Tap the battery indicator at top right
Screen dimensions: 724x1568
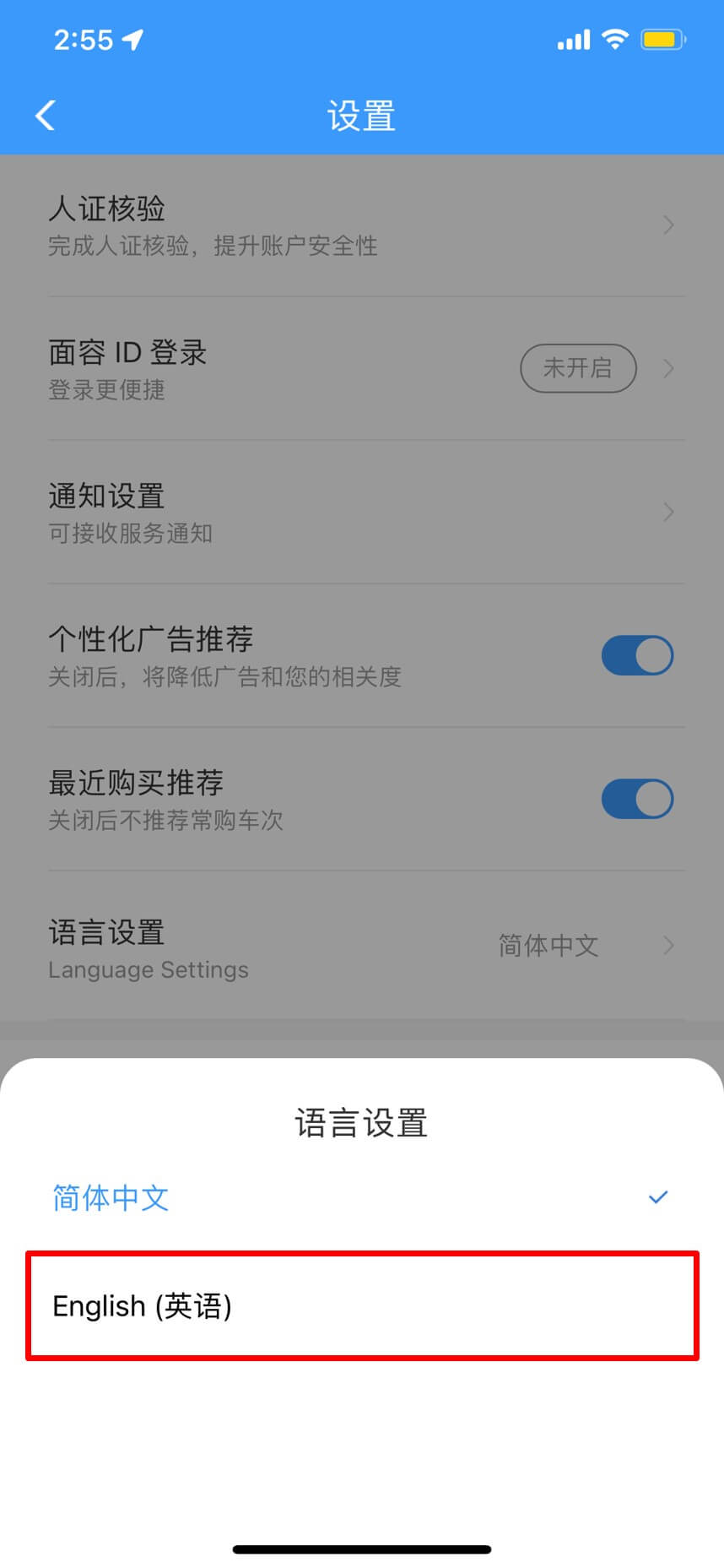click(664, 39)
